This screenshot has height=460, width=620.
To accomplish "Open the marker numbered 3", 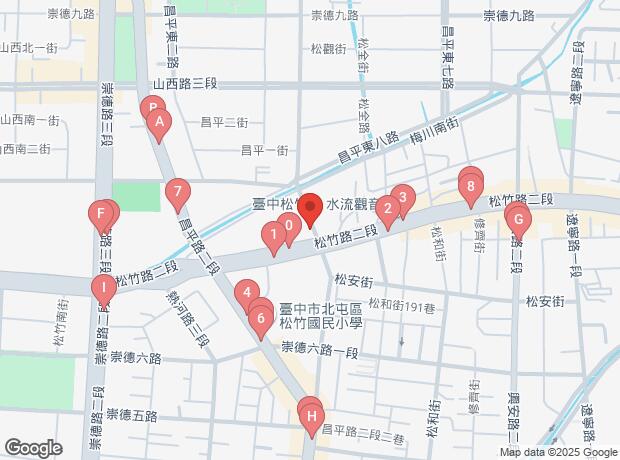I will 403,196.
